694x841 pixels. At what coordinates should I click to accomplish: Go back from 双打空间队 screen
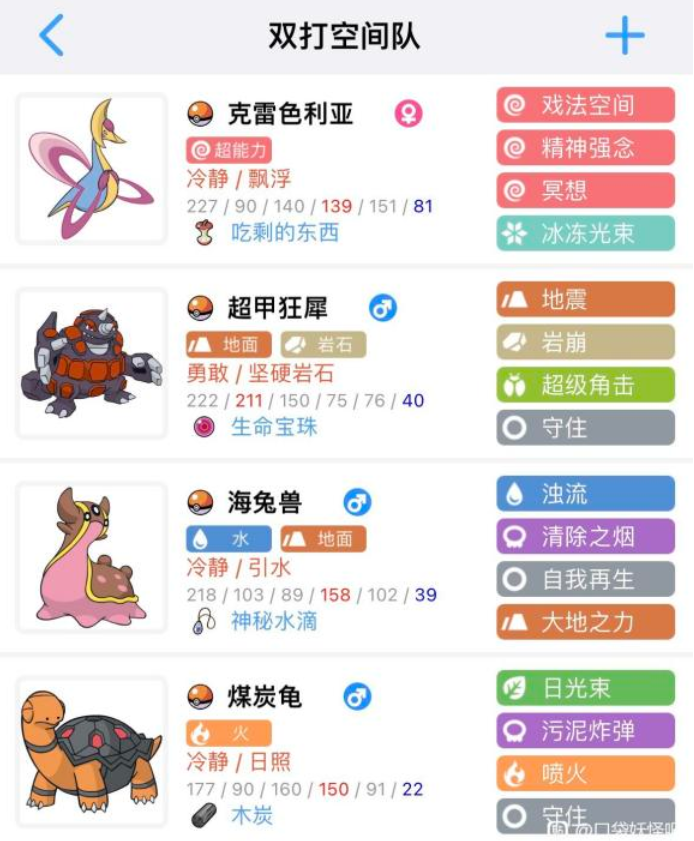51,36
